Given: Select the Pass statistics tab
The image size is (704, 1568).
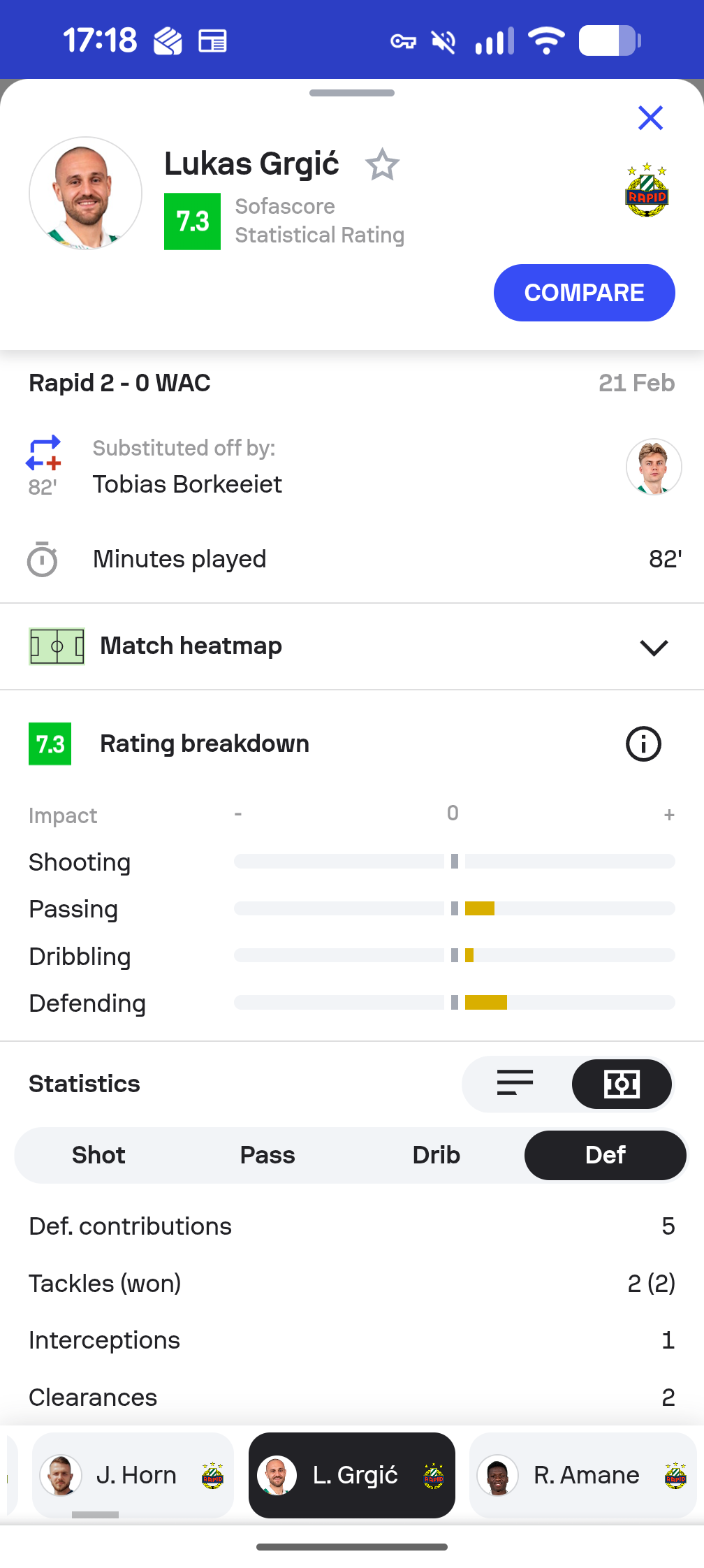Looking at the screenshot, I should point(267,1155).
